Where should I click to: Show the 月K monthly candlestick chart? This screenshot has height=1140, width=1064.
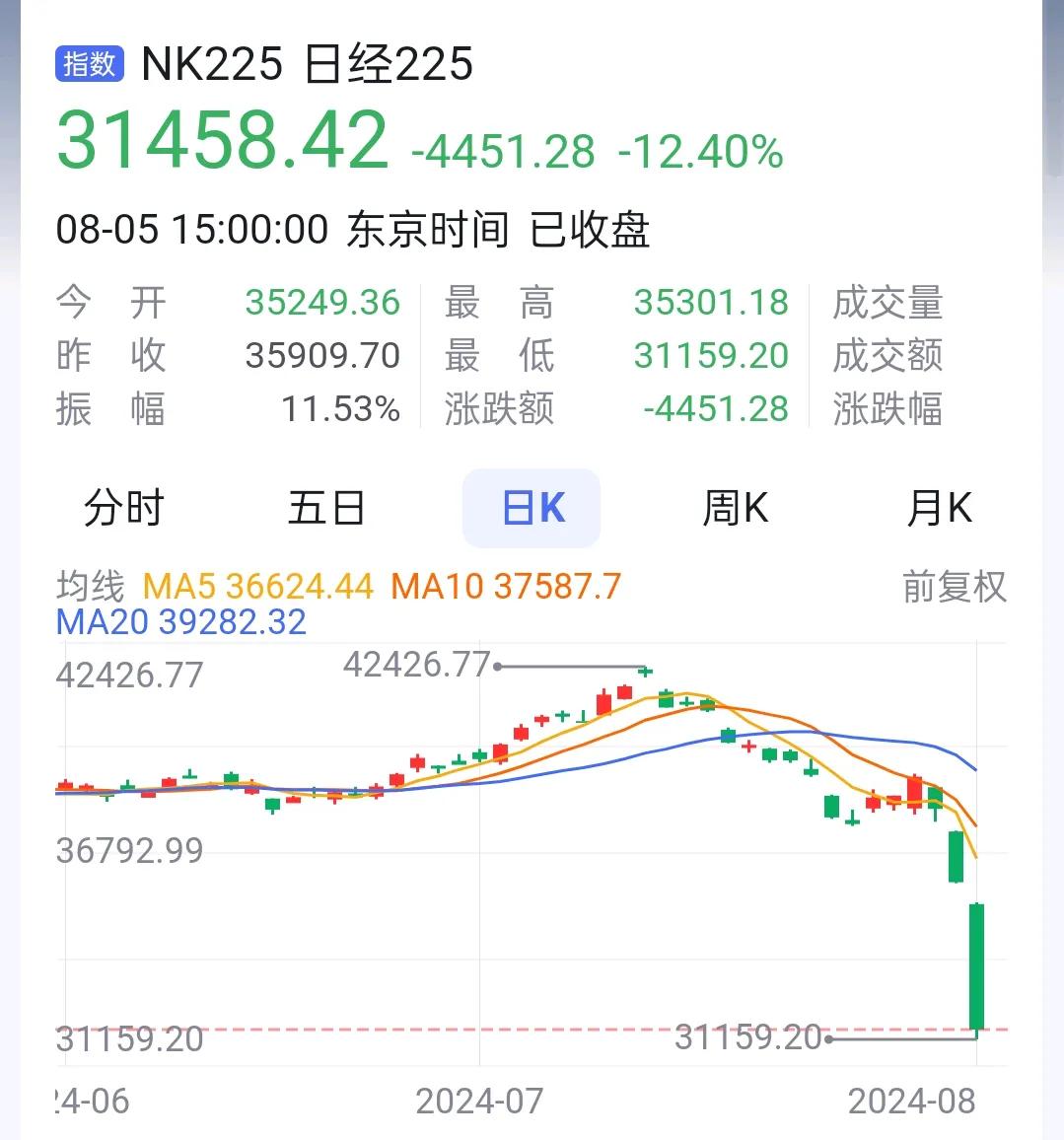(x=938, y=509)
